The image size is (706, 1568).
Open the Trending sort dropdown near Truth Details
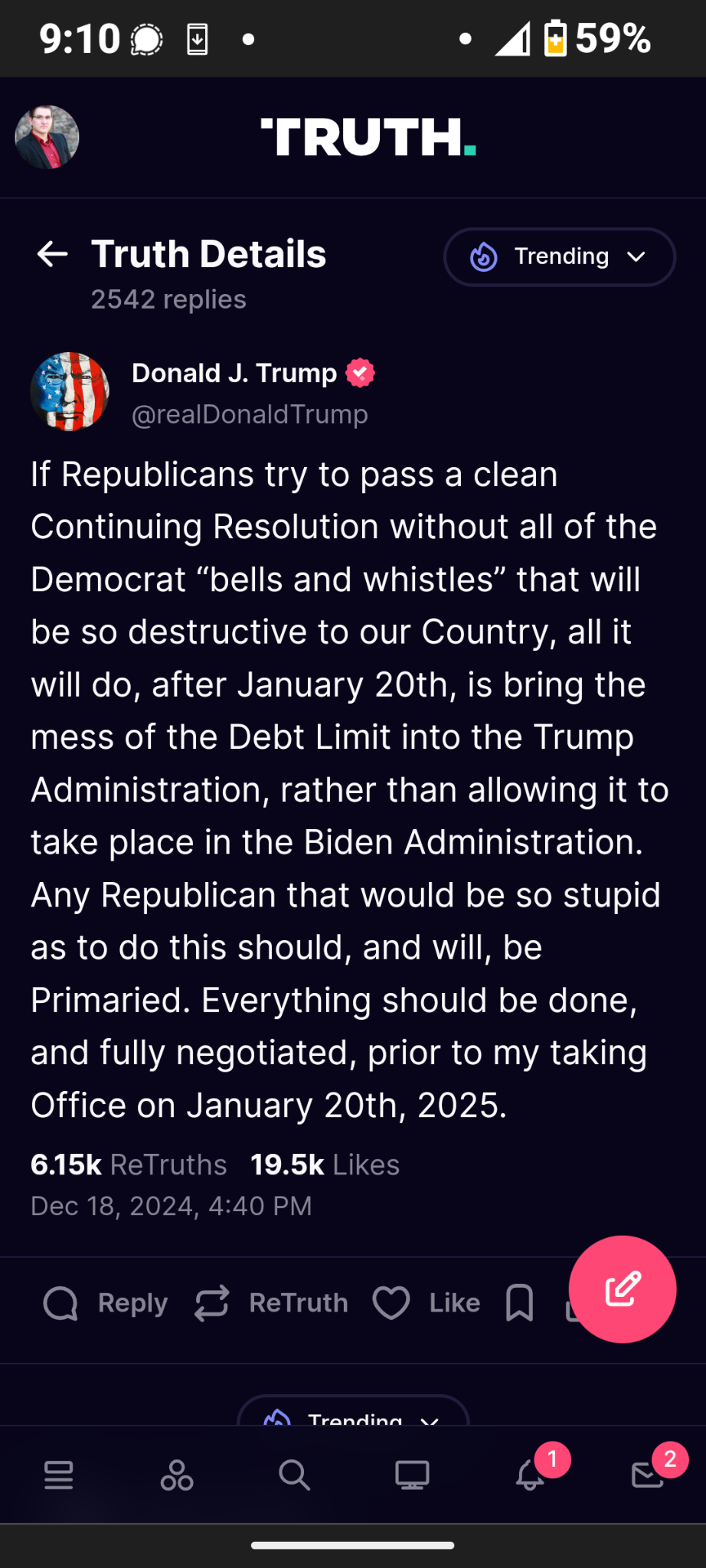tap(560, 256)
